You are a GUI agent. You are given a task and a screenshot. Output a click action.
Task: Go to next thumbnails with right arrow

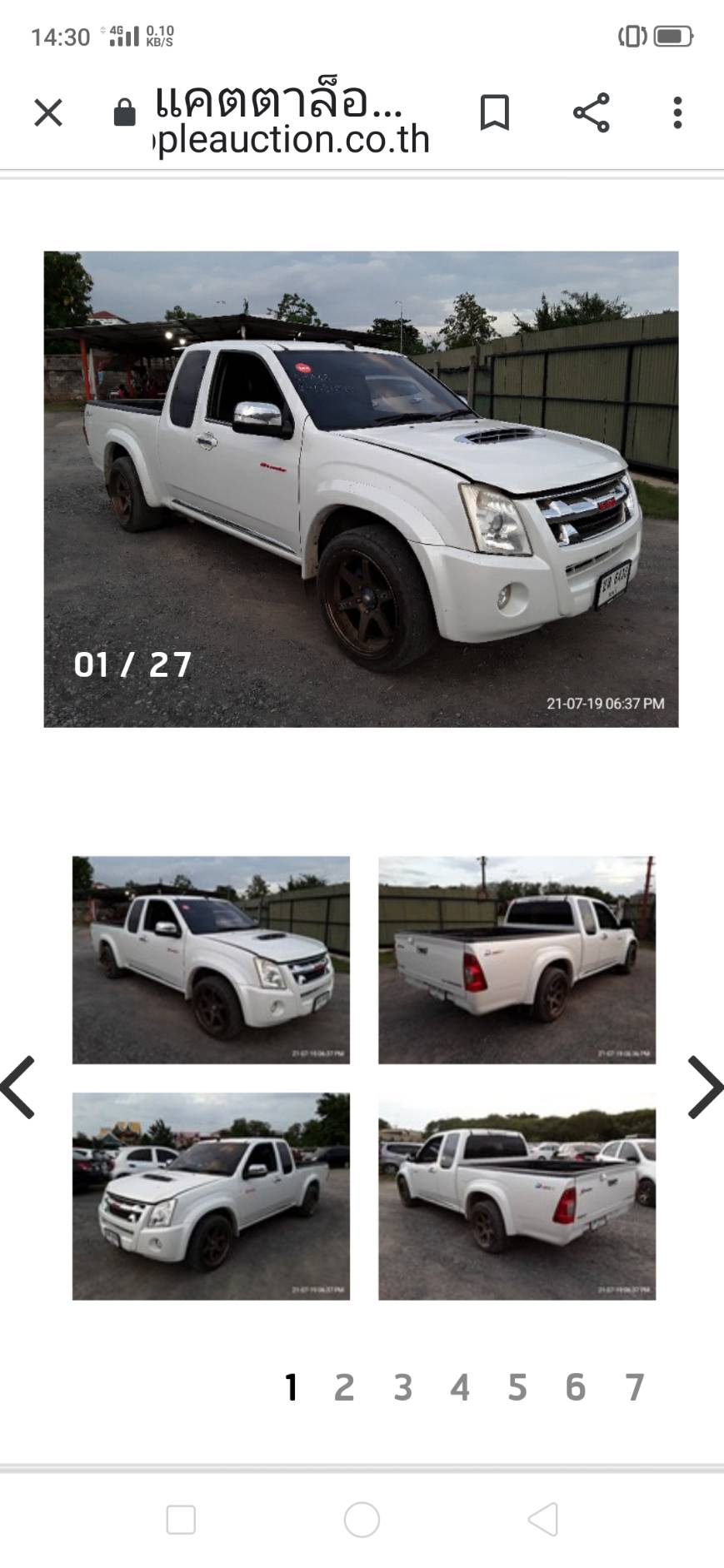click(705, 1087)
